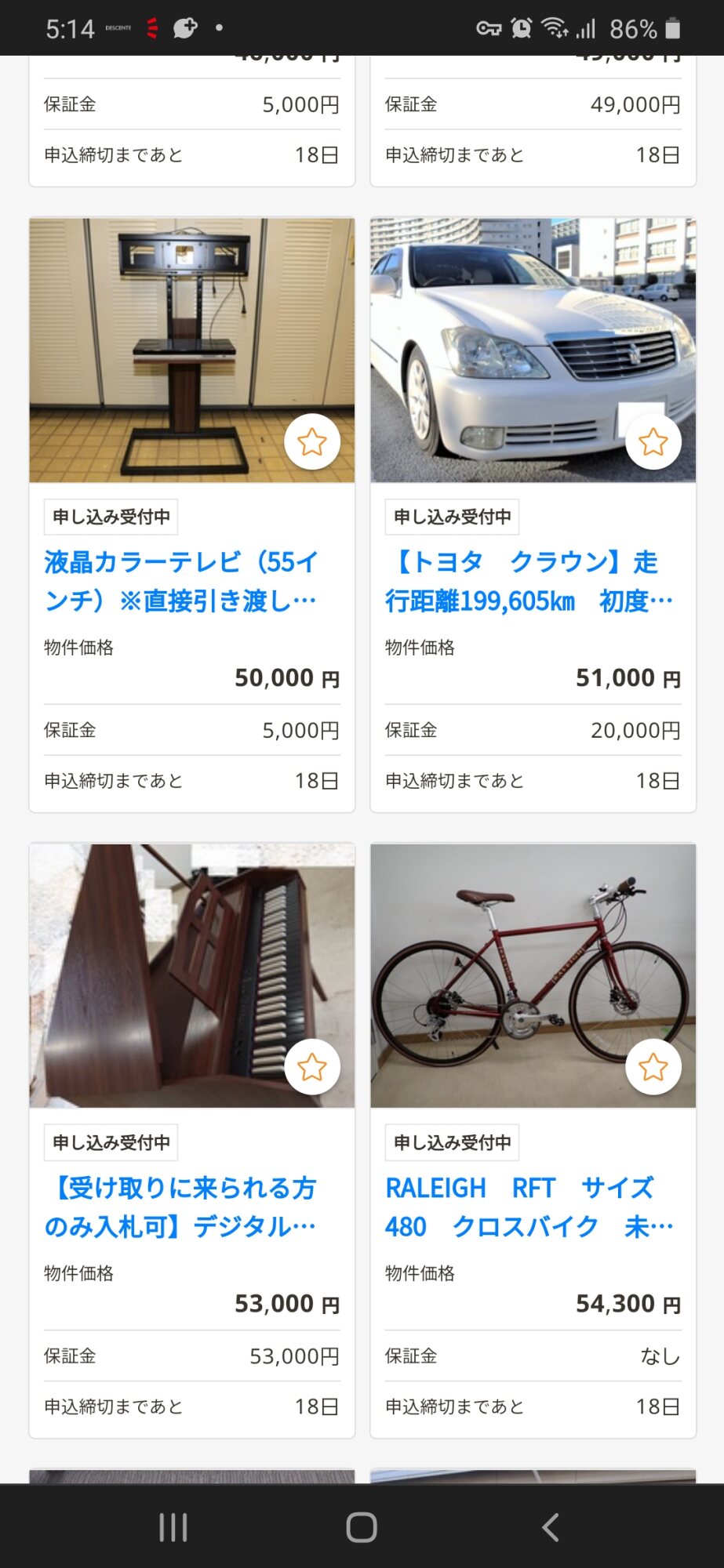Open the 液晶カラーテレビ listing title
This screenshot has width=724, height=1568.
(181, 581)
